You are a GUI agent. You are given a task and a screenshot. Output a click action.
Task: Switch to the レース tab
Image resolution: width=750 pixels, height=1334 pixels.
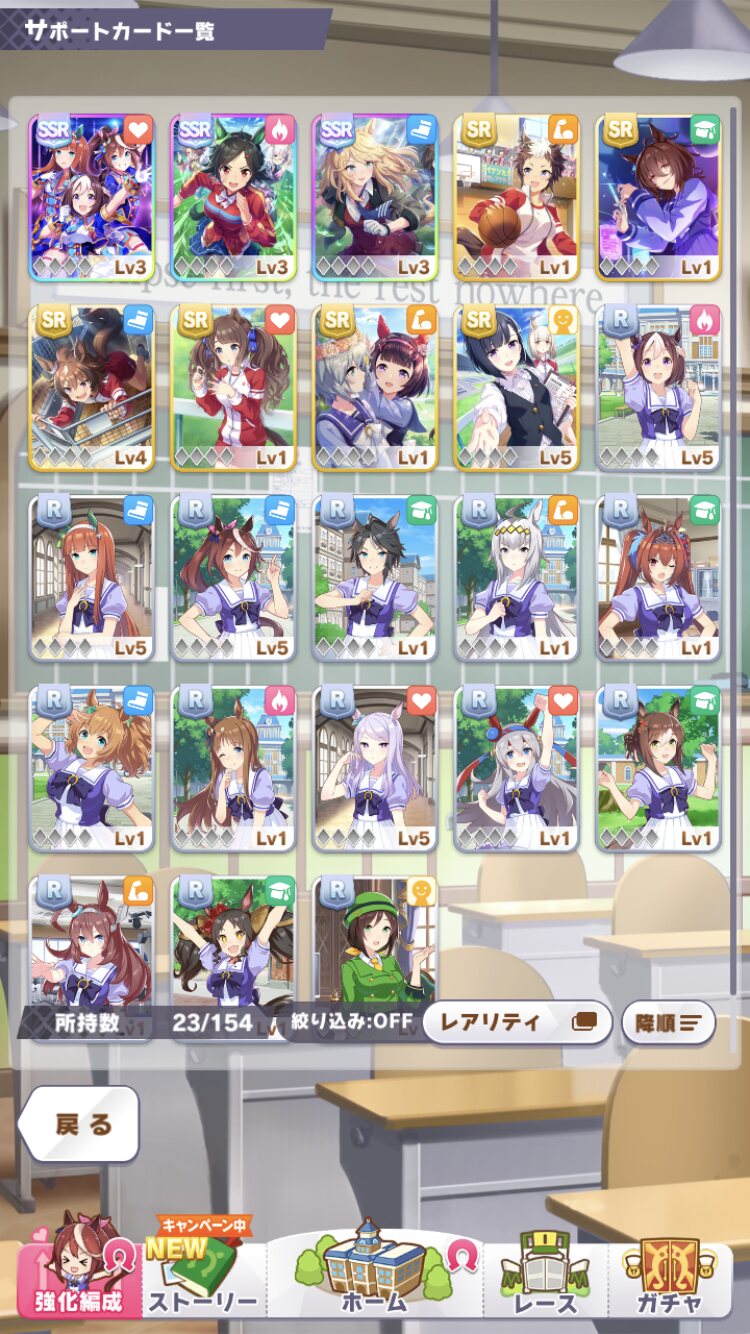pyautogui.click(x=547, y=1272)
